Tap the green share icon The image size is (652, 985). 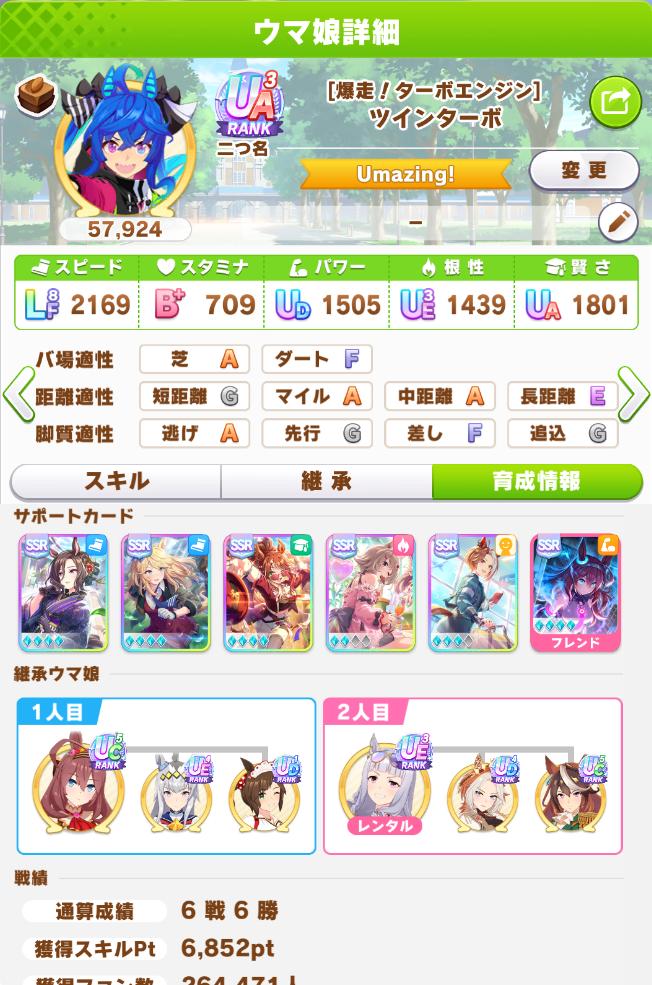614,100
